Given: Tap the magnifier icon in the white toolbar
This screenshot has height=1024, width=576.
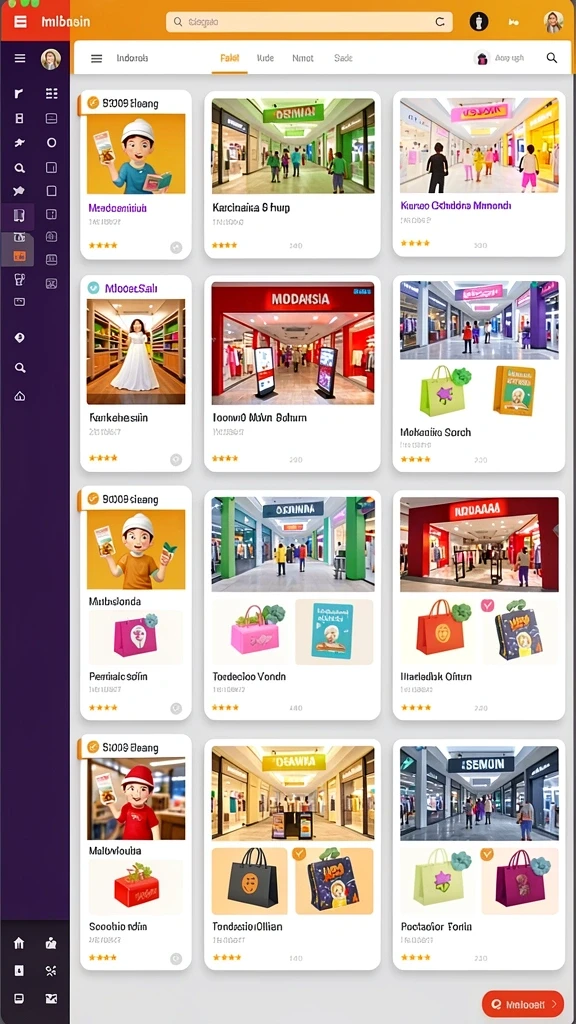Looking at the screenshot, I should pos(552,58).
